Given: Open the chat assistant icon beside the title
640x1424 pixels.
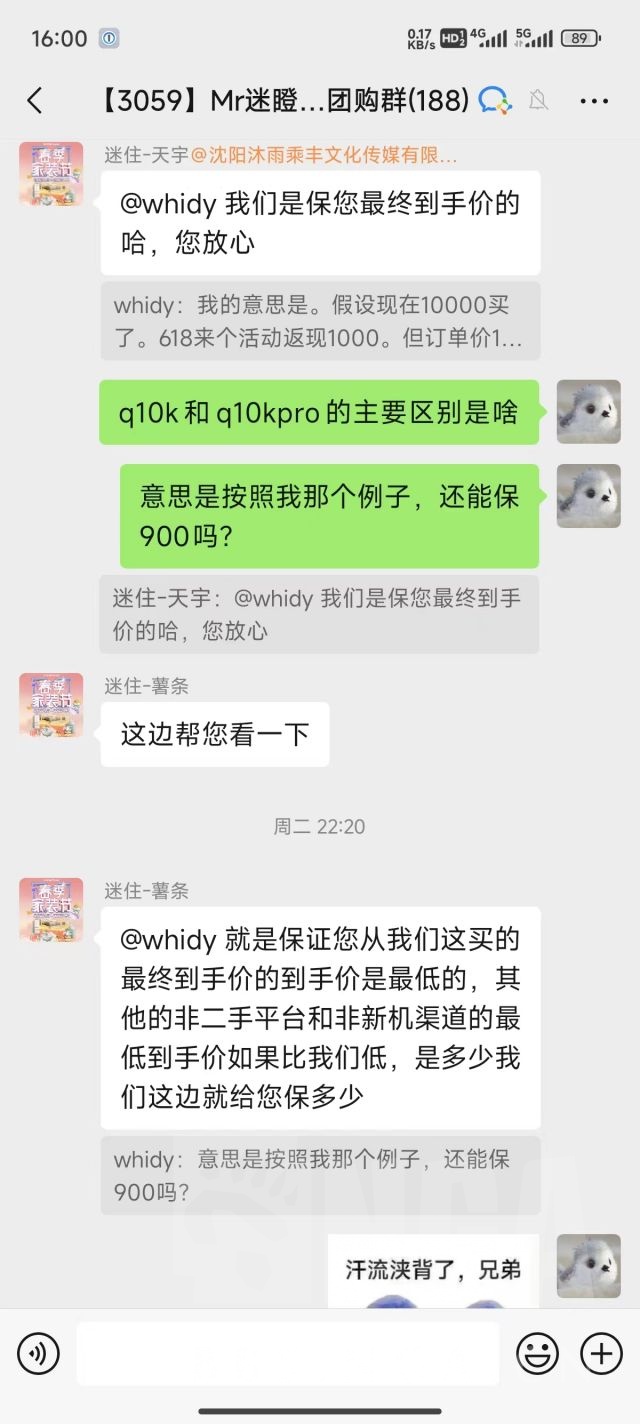Looking at the screenshot, I should 495,100.
